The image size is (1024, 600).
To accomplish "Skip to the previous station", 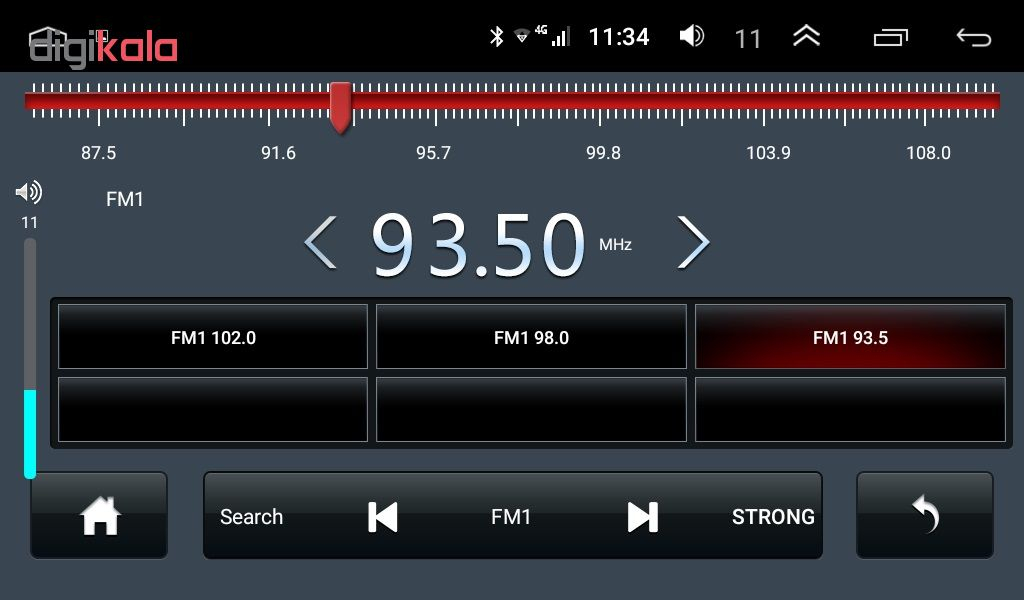I will tap(382, 517).
